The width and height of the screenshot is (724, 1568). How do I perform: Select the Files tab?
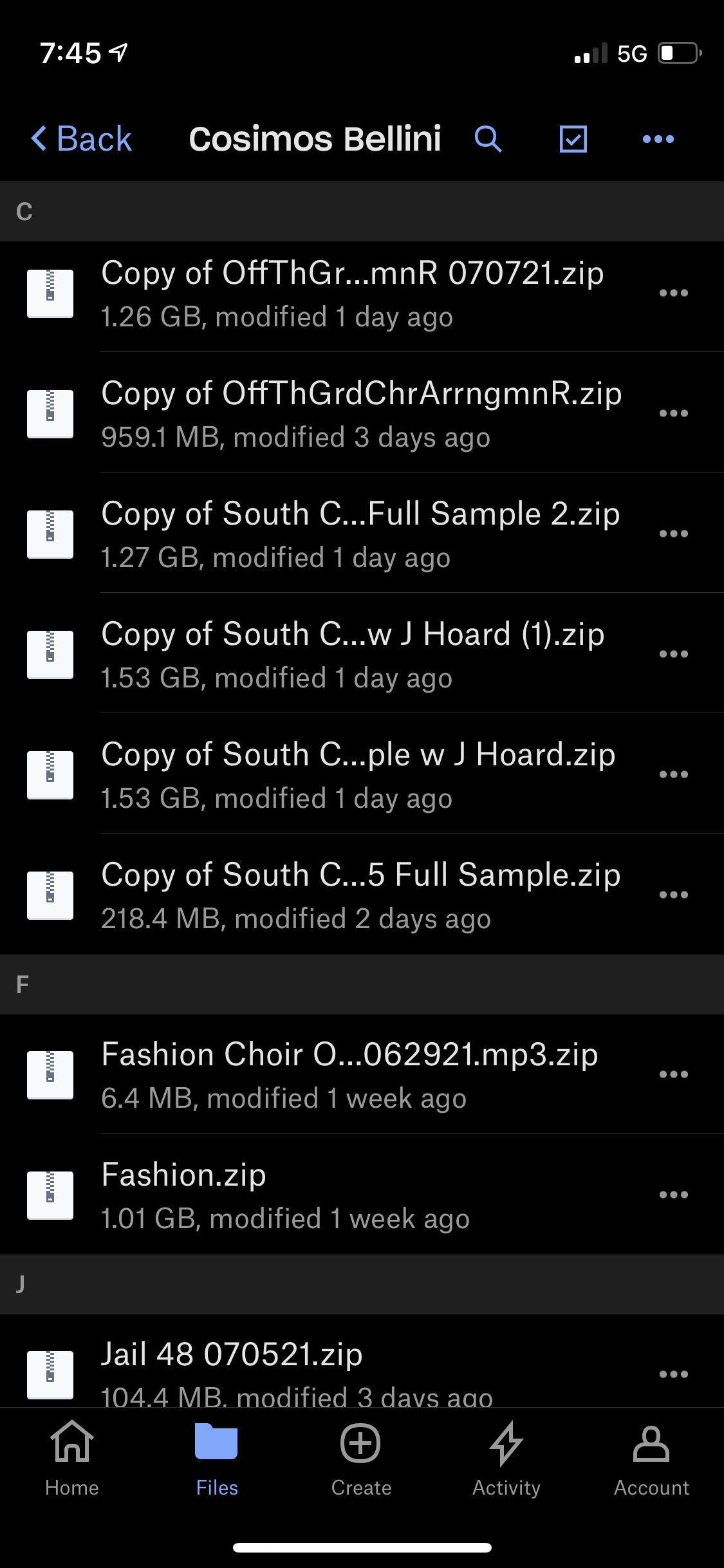click(x=217, y=1459)
